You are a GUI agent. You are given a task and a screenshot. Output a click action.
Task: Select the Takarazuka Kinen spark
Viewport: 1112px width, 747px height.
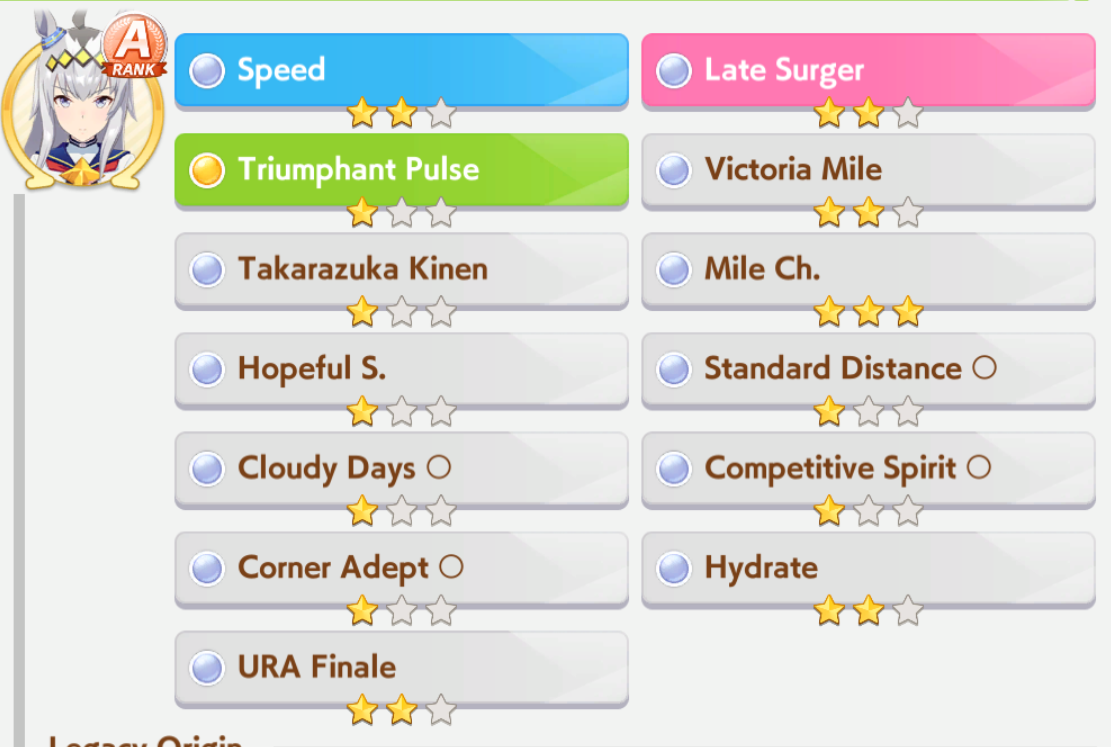point(401,269)
